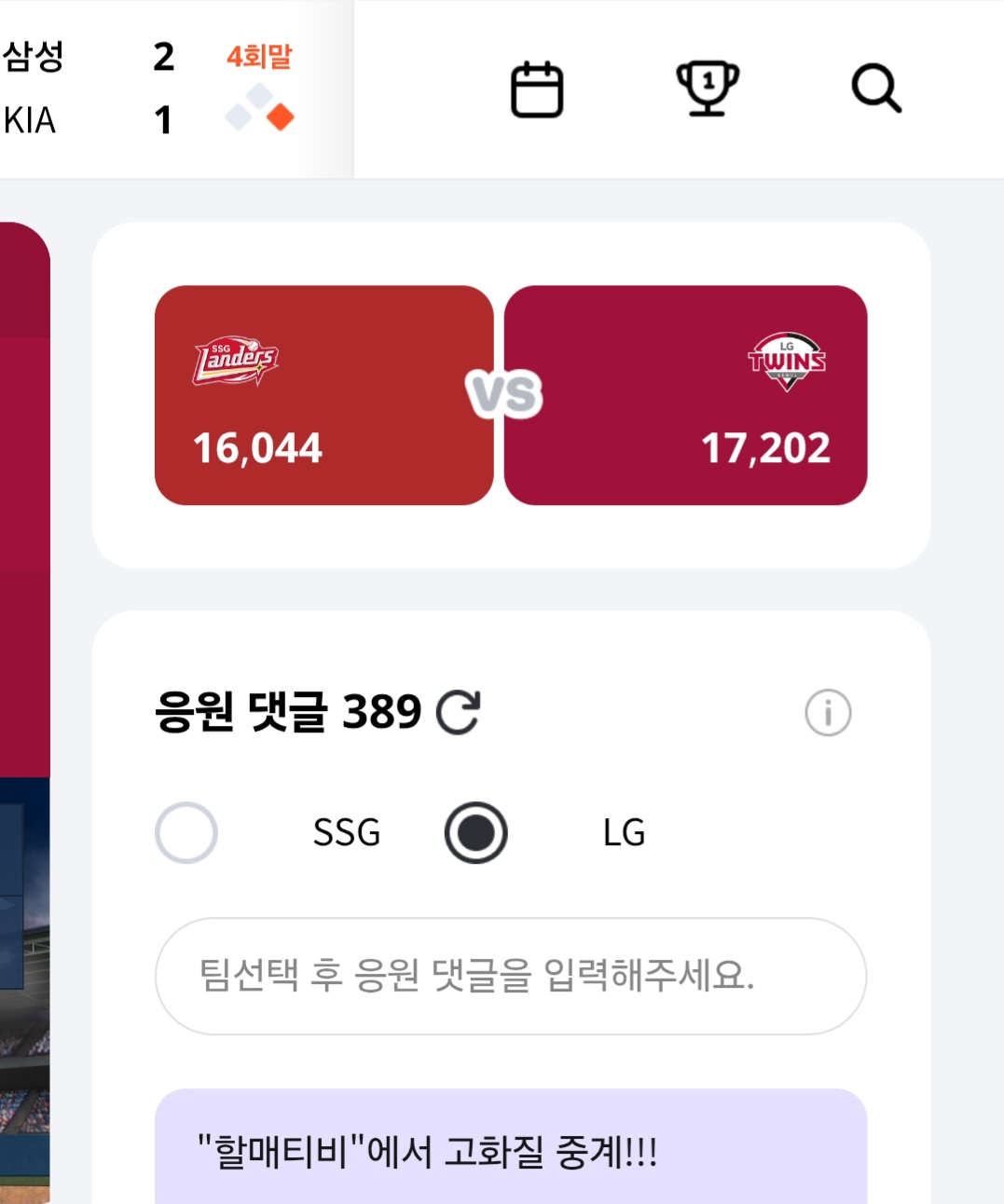Screen dimensions: 1004x1204
Task: Refresh the cheer comments list
Action: click(x=459, y=713)
